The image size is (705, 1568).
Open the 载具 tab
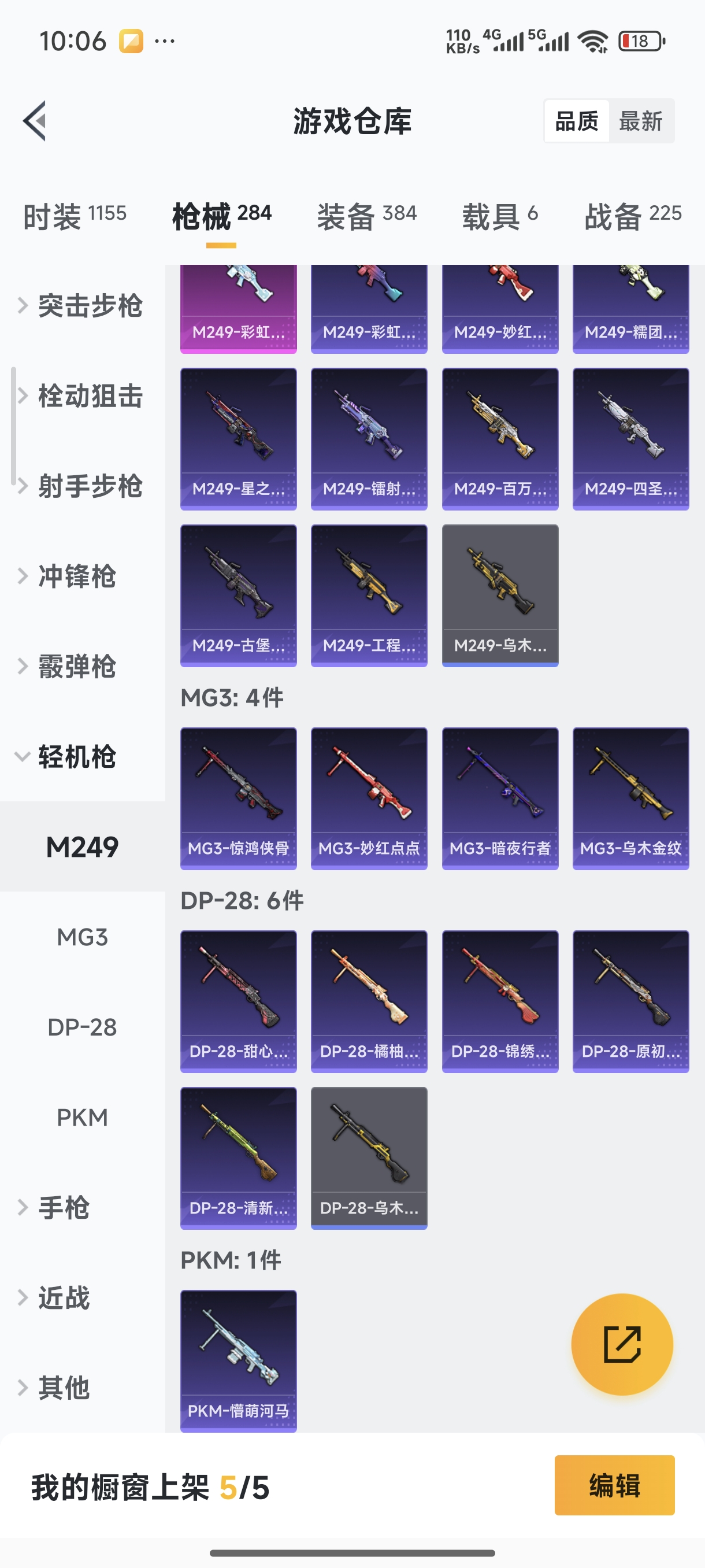tap(499, 216)
